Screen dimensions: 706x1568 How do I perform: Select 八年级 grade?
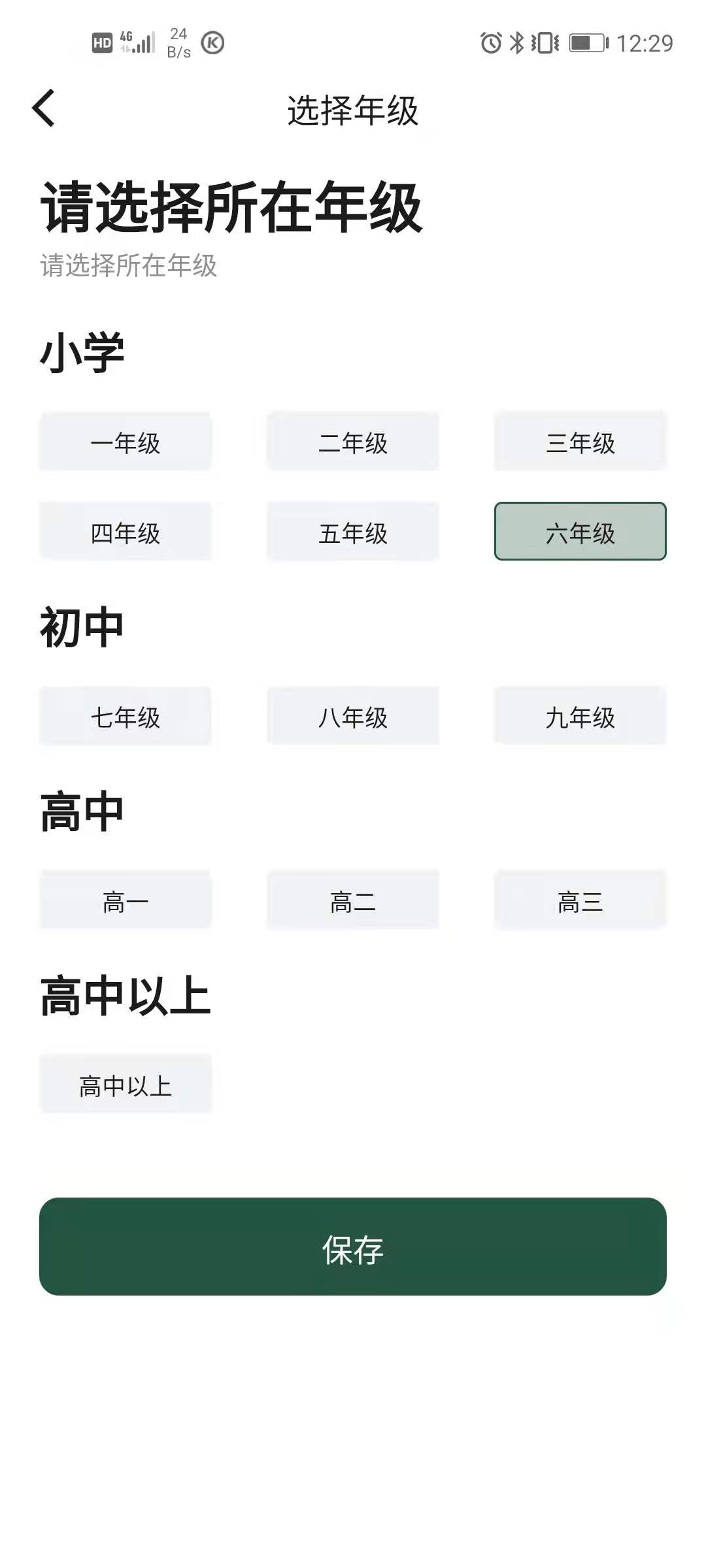point(353,715)
